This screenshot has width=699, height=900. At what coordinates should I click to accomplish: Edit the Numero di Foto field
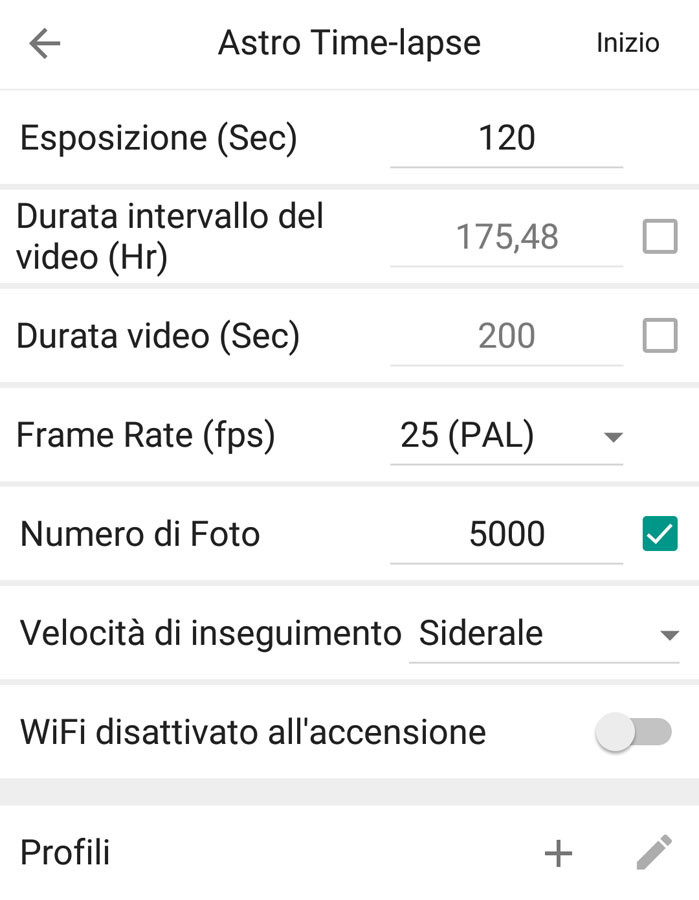(506, 534)
